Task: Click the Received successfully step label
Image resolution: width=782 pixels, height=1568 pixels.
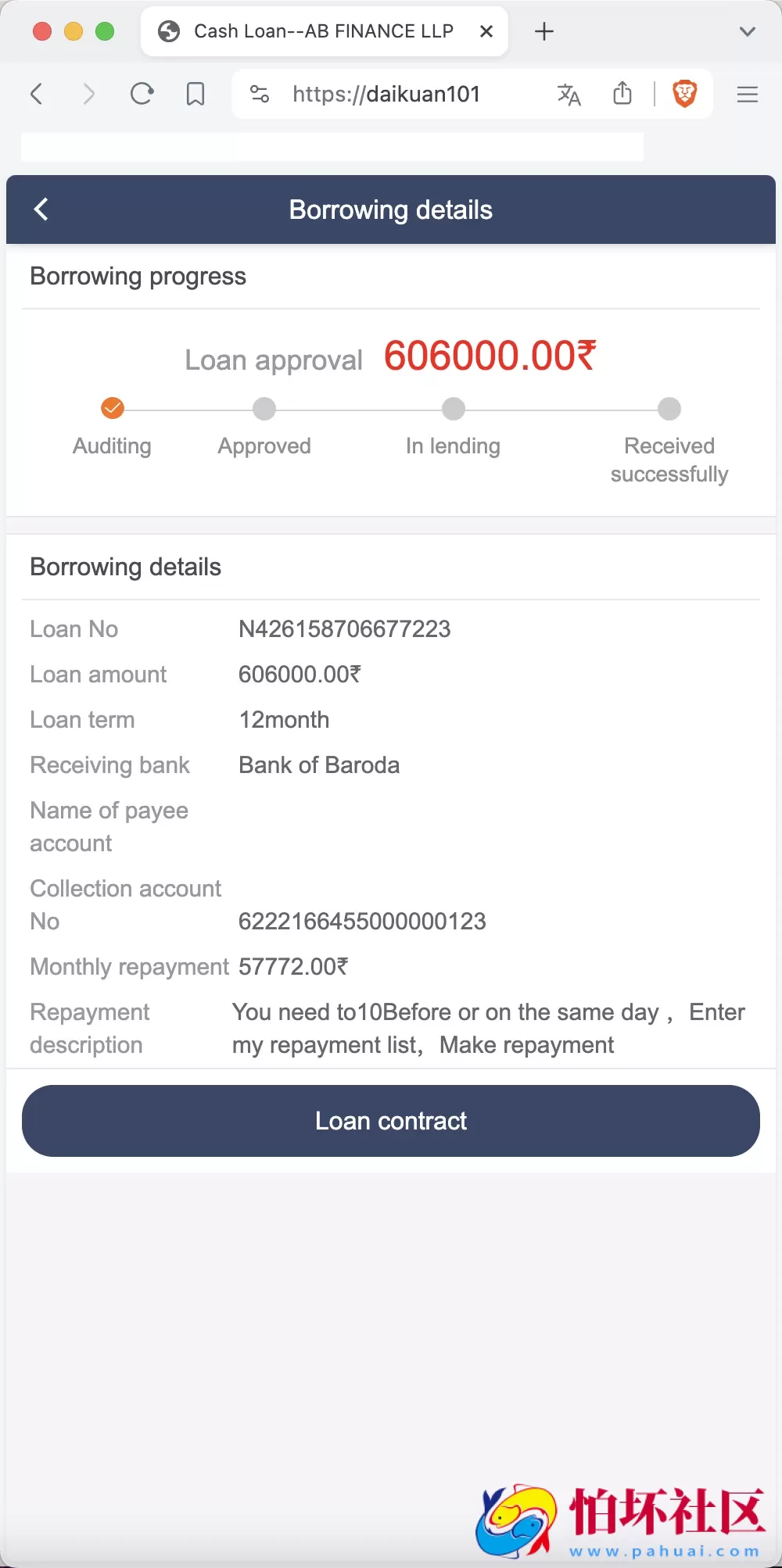Action: point(669,460)
